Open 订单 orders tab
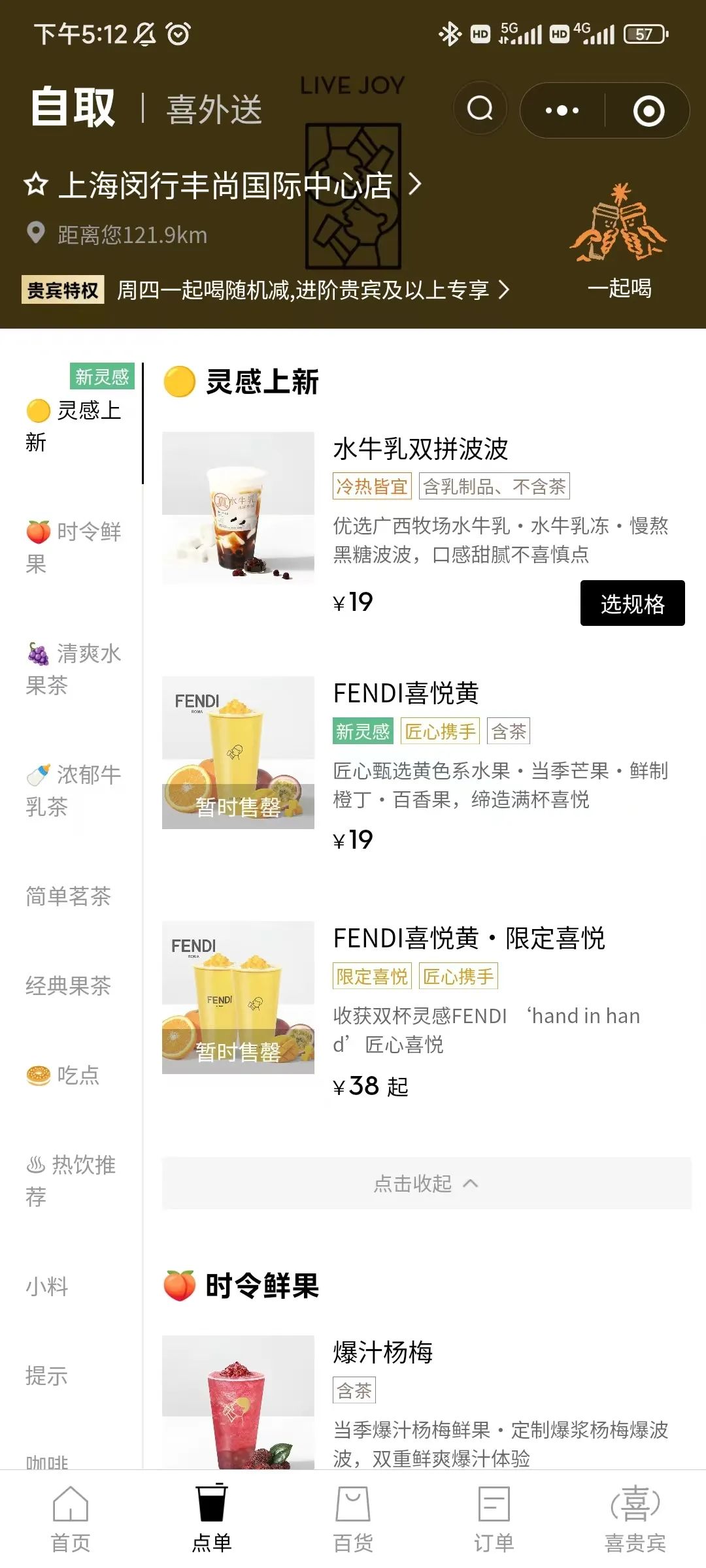This screenshot has width=706, height=1568. pyautogui.click(x=494, y=1519)
